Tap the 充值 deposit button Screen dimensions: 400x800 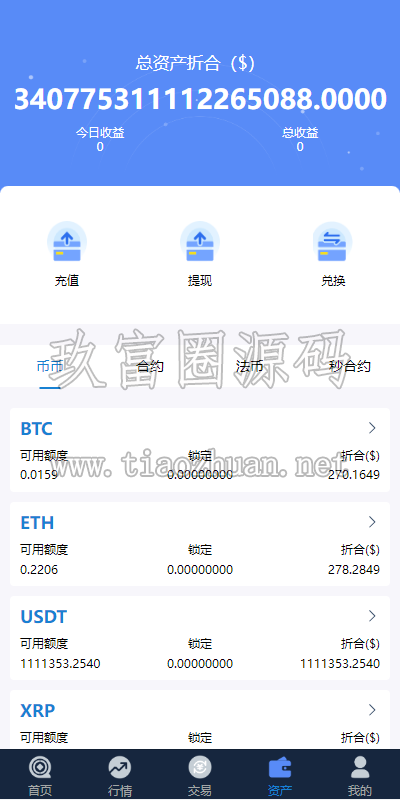(67, 254)
